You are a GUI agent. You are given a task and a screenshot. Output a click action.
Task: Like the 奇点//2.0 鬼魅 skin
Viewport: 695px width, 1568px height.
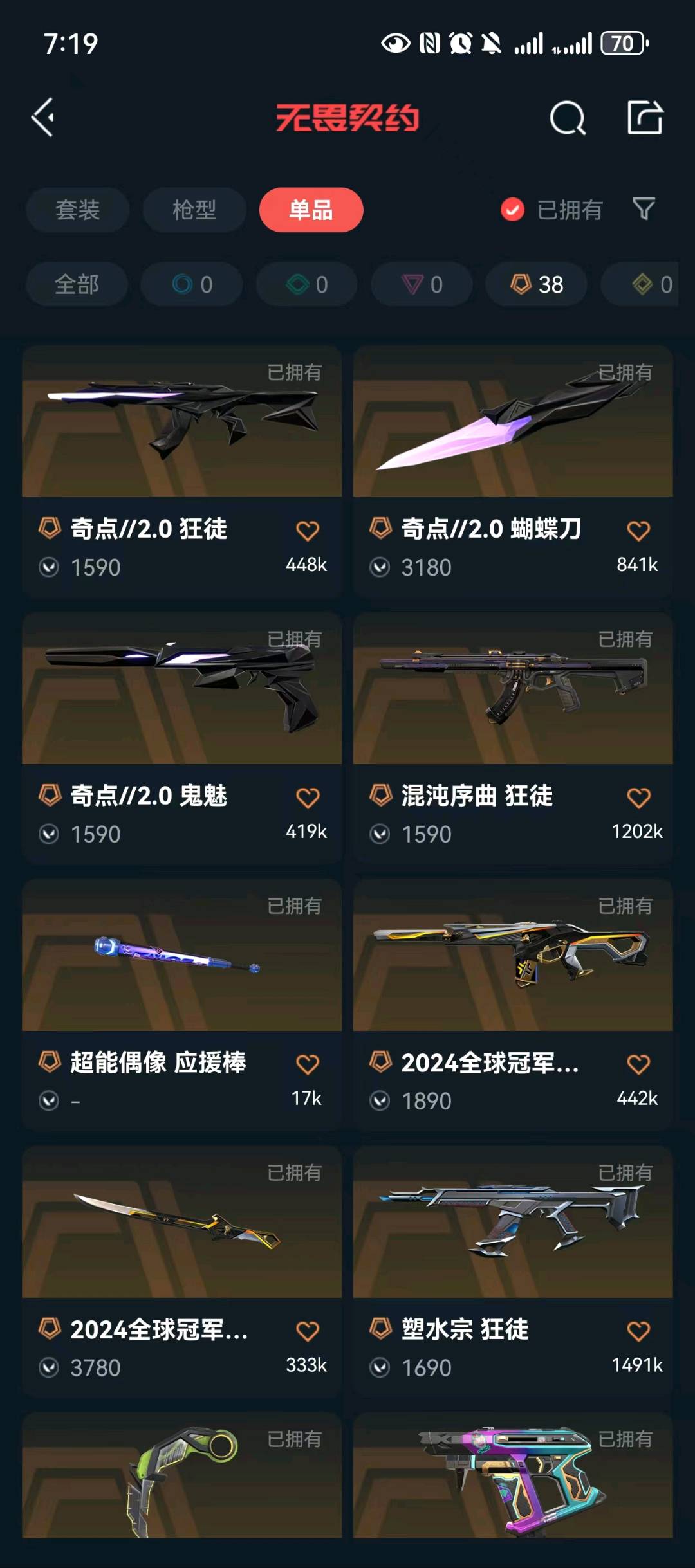click(x=308, y=798)
